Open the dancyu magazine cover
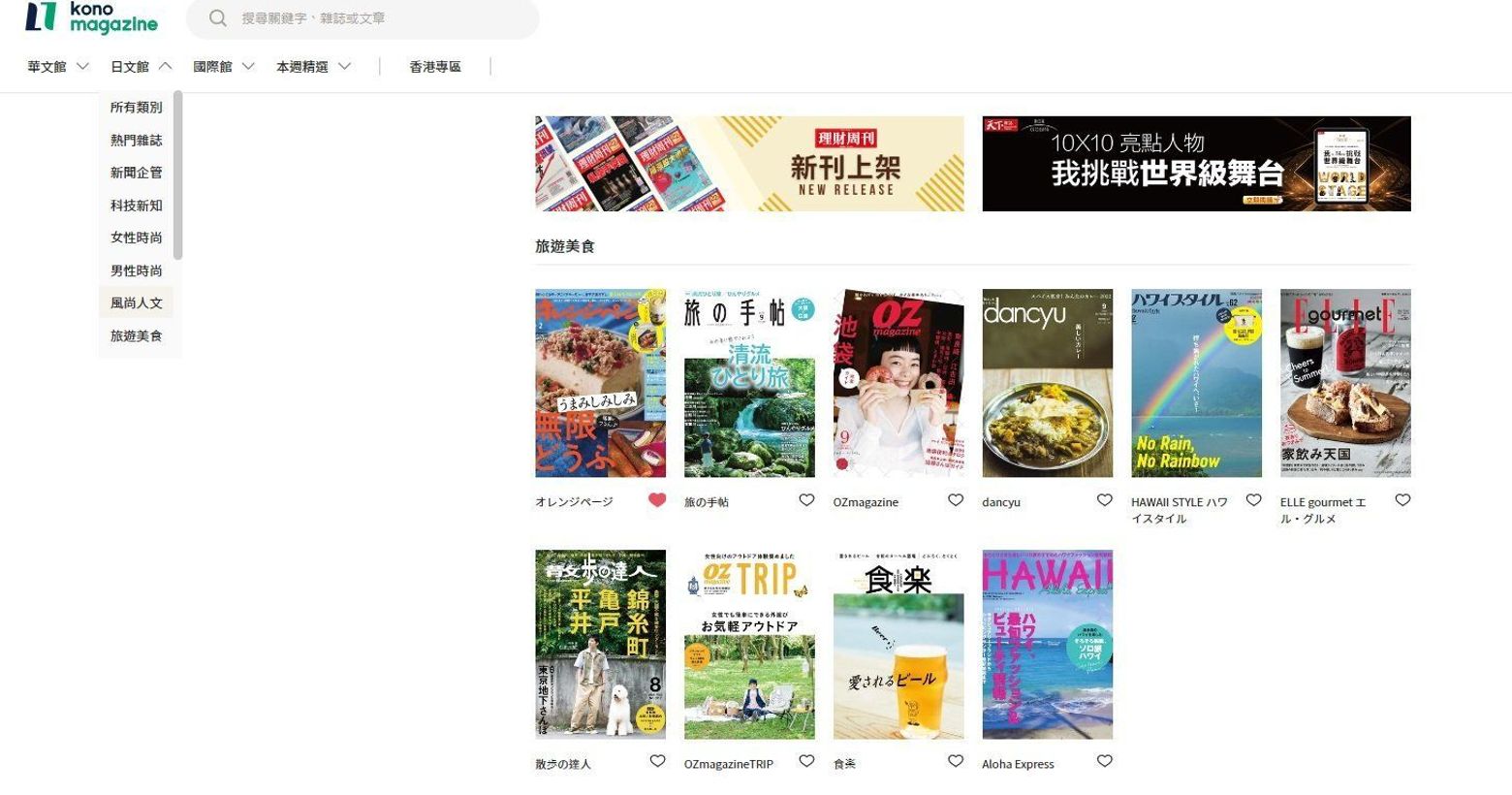 pos(1047,383)
